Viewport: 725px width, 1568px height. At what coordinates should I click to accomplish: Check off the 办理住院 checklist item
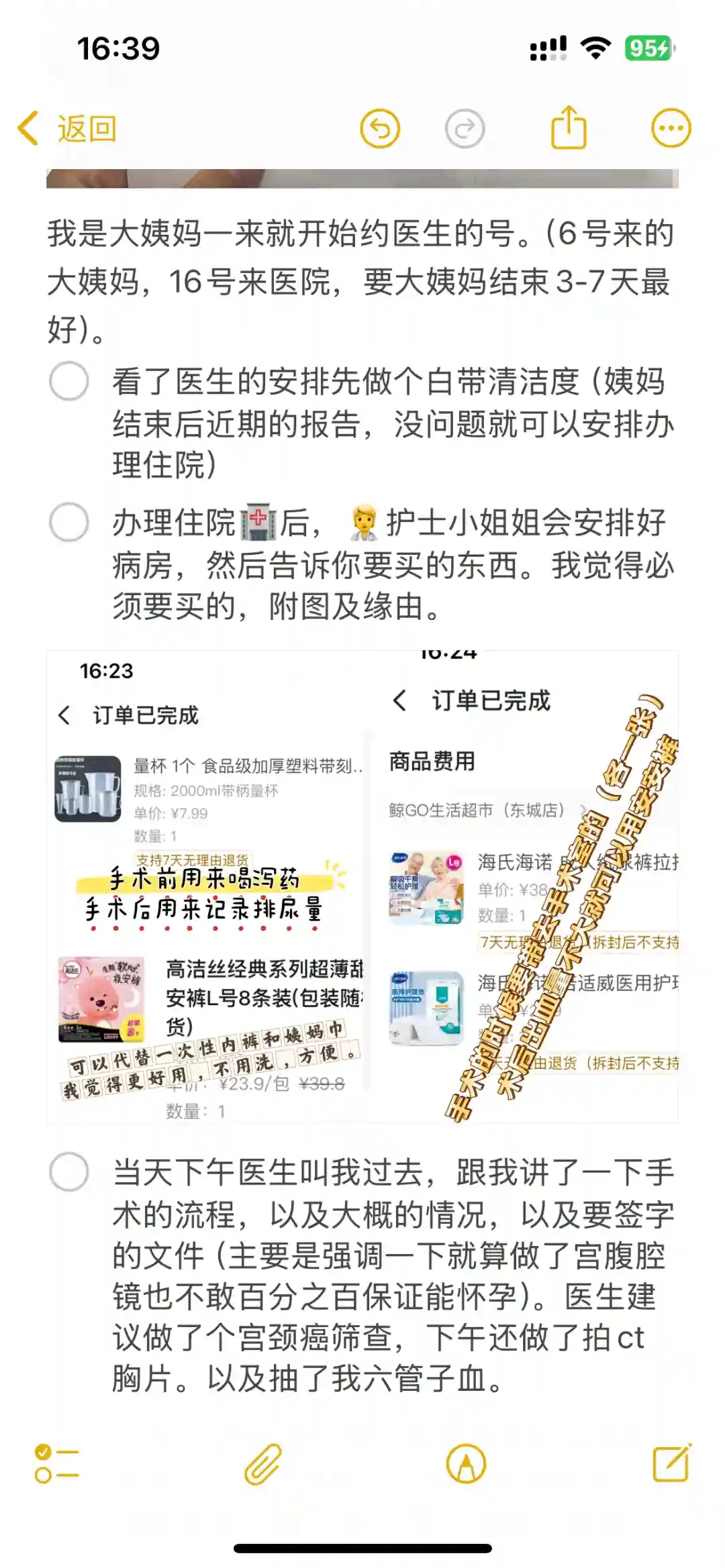point(69,522)
